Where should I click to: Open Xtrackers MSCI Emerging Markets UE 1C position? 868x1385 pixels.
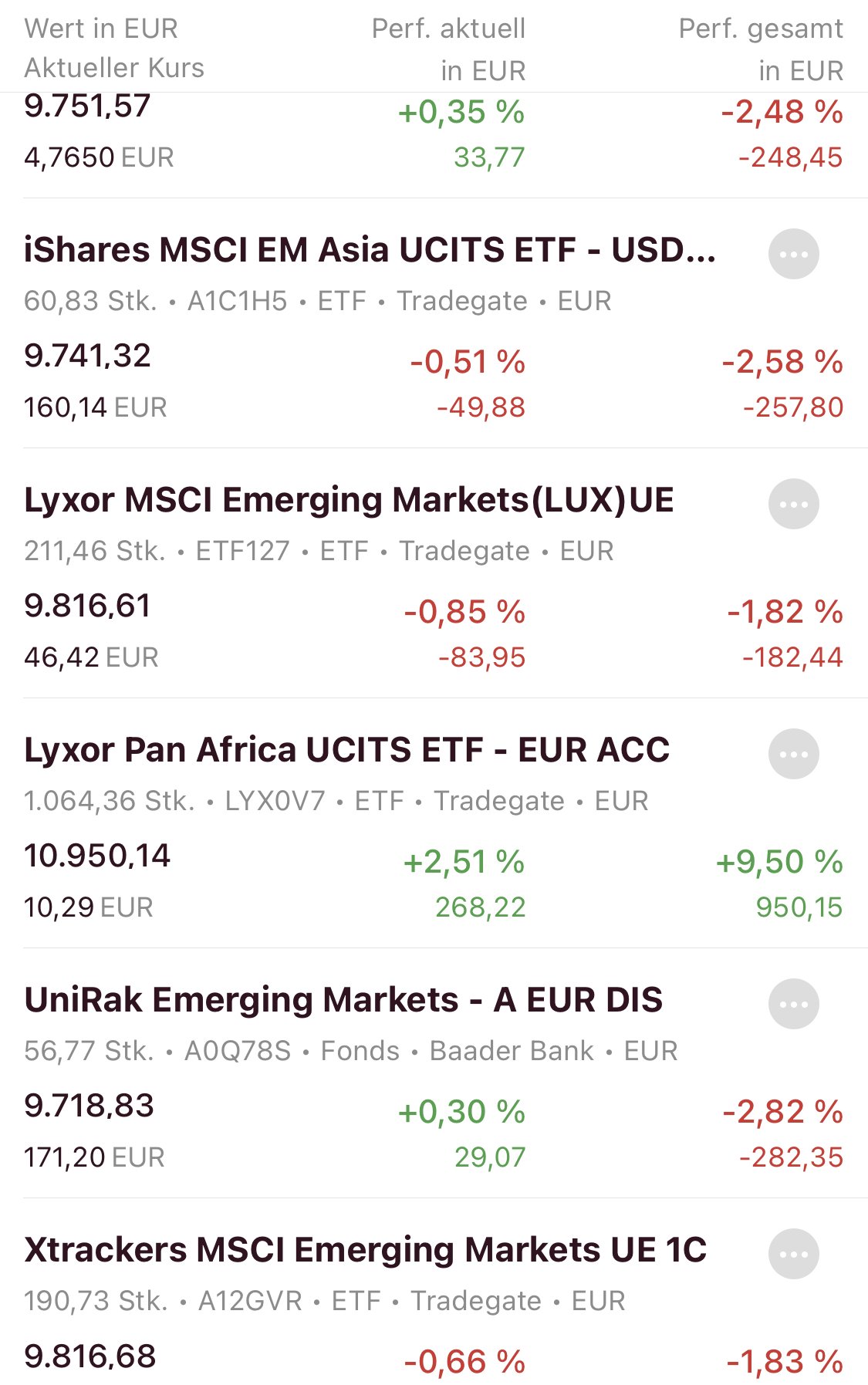365,1250
